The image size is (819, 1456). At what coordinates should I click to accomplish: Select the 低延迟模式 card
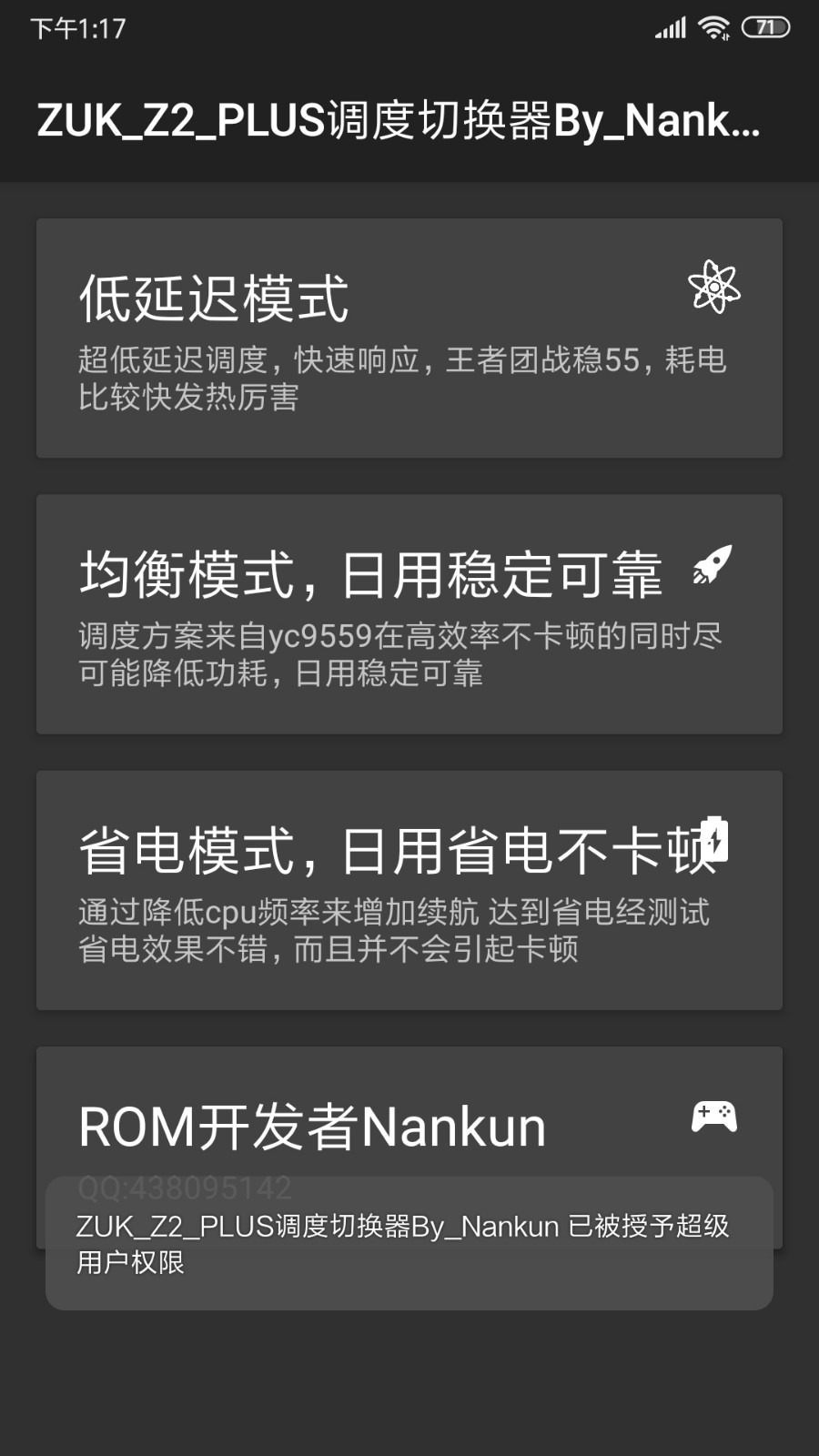(409, 338)
